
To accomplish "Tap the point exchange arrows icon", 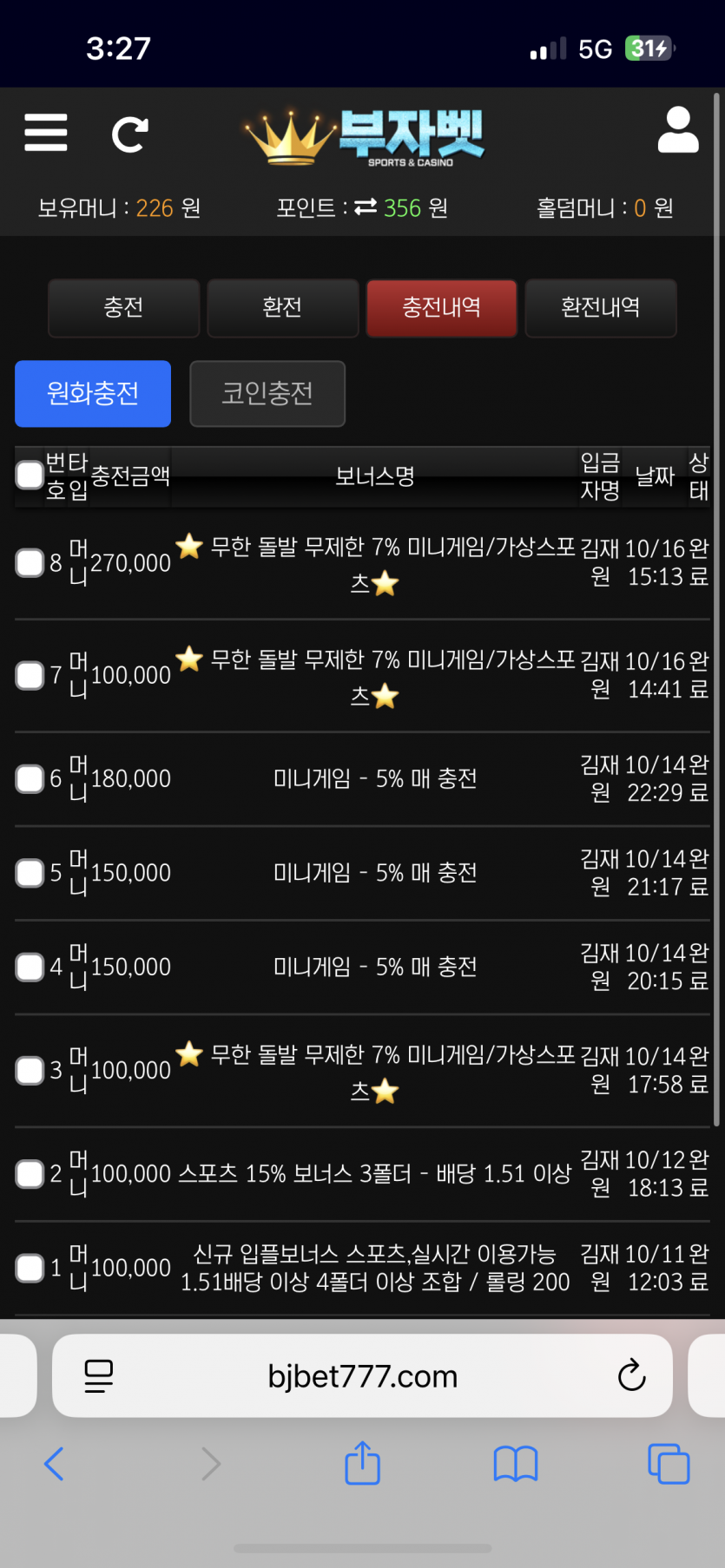I will click(x=366, y=207).
